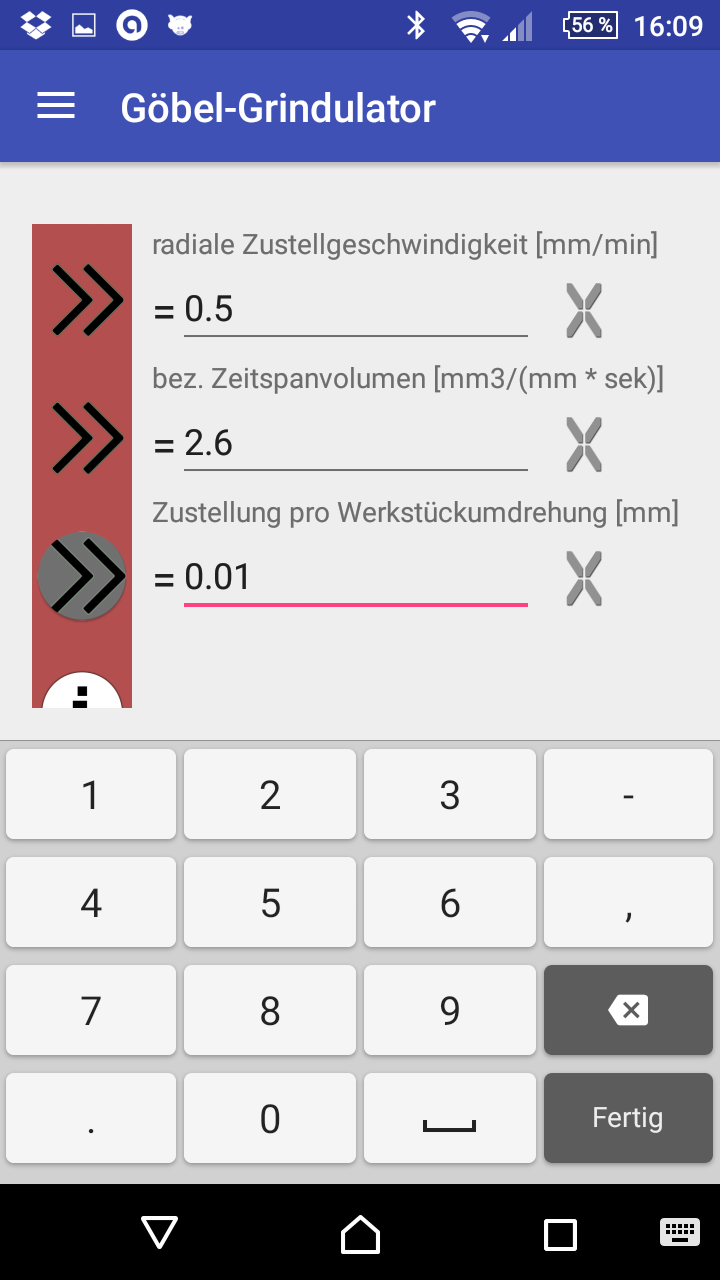Tap the comma key on the keypad
The height and width of the screenshot is (1280, 720).
628,903
